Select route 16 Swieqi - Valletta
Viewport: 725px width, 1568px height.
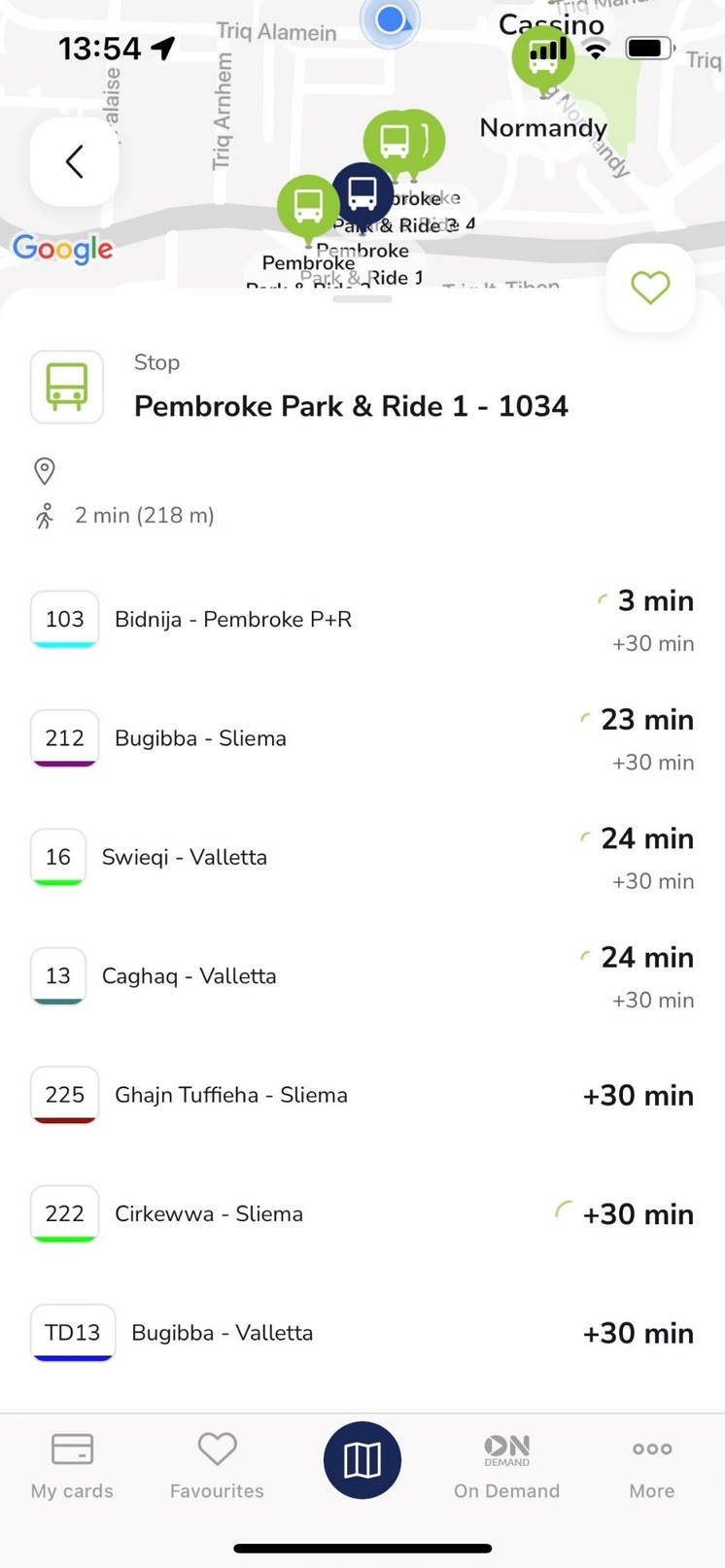click(362, 858)
